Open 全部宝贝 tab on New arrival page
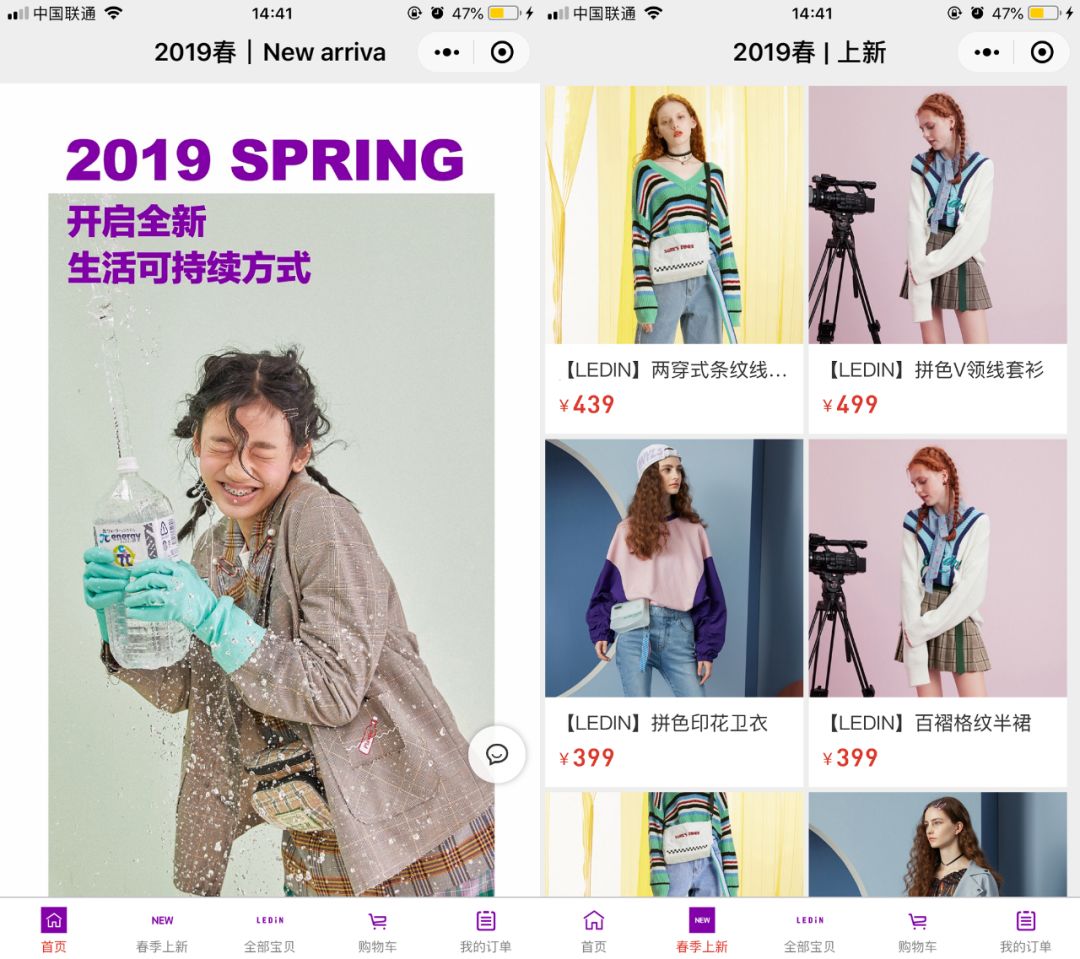The image size is (1080, 959). (x=270, y=930)
